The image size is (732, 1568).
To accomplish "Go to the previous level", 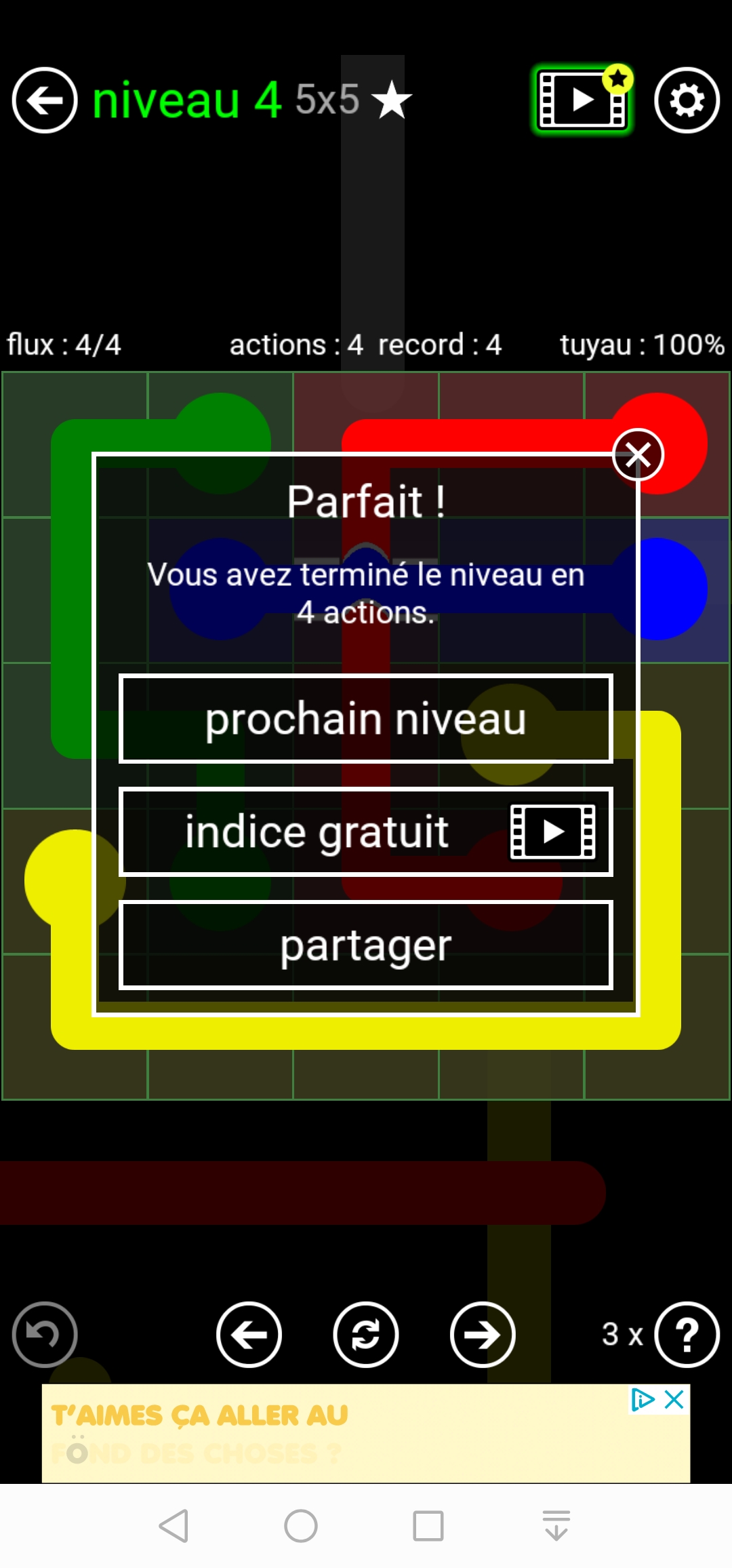I will [249, 1335].
